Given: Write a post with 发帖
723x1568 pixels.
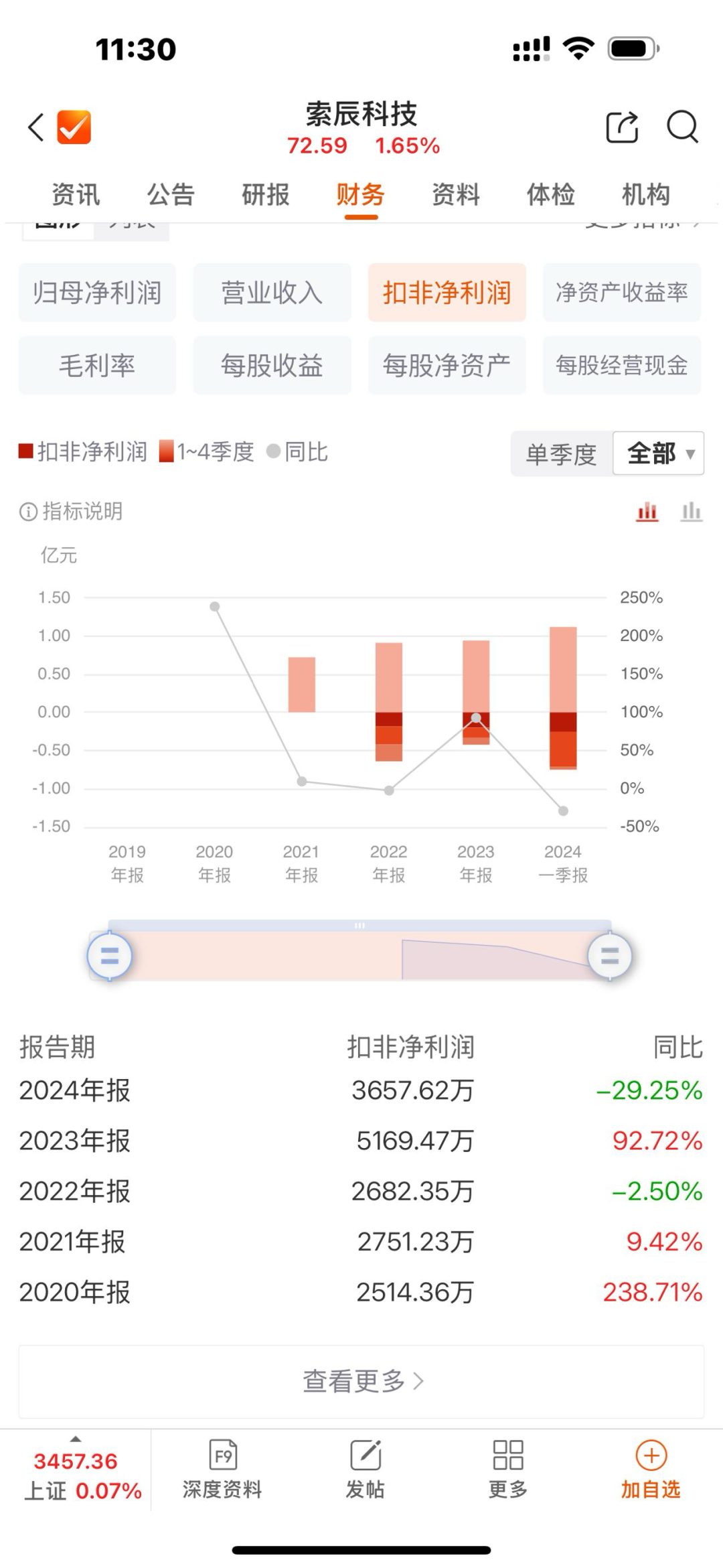Looking at the screenshot, I should (366, 1470).
